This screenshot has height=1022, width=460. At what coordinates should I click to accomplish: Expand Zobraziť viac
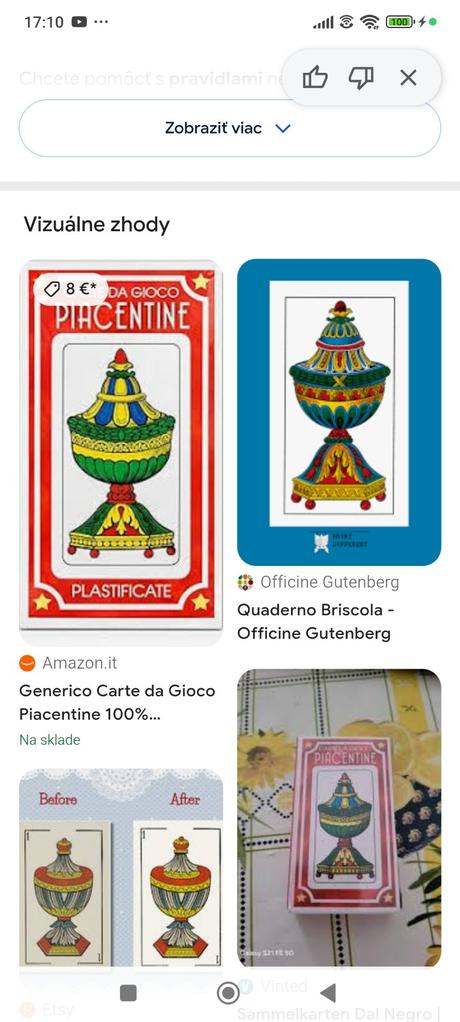point(229,128)
